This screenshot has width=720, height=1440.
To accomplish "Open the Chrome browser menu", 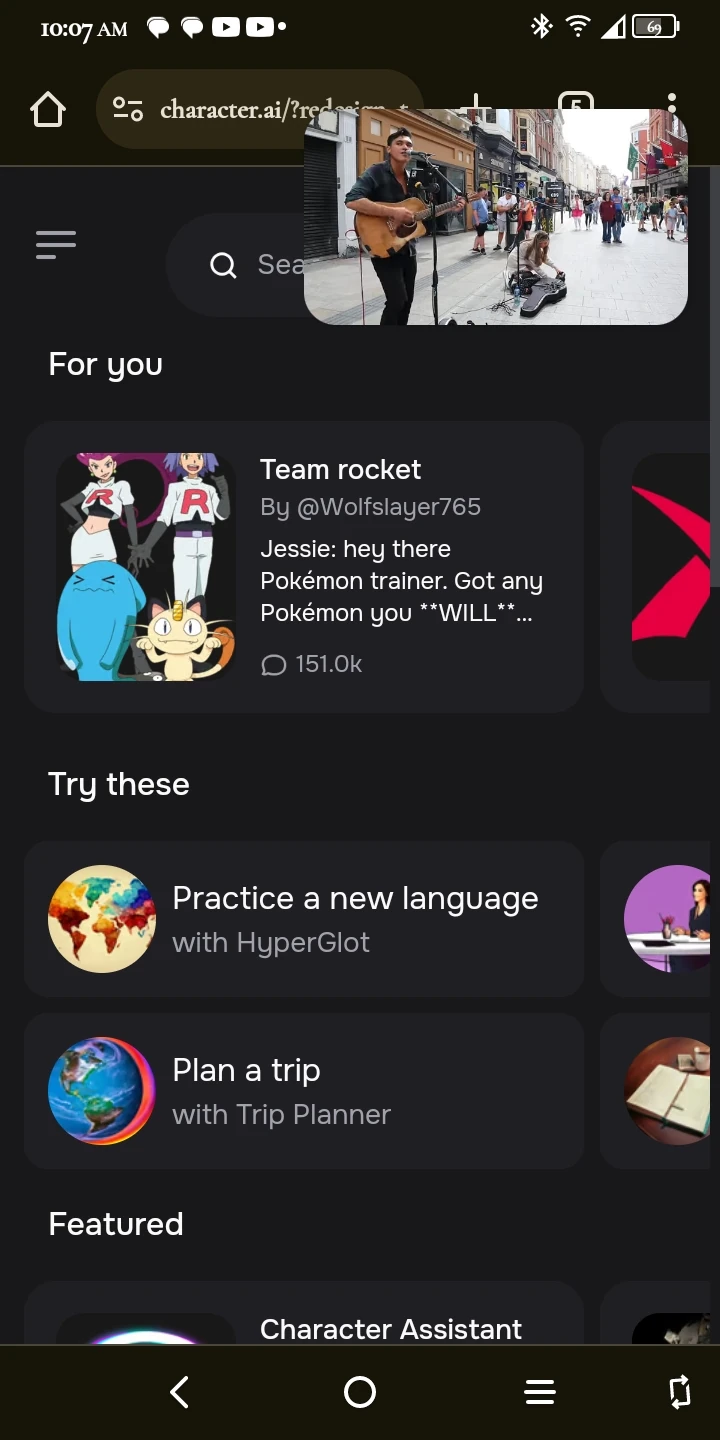I will pyautogui.click(x=671, y=109).
